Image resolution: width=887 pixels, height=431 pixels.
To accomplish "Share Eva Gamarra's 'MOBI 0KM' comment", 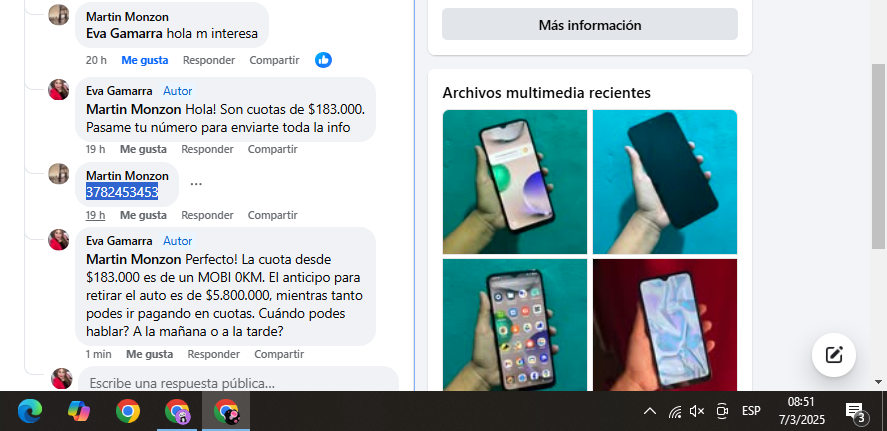I will (x=279, y=354).
